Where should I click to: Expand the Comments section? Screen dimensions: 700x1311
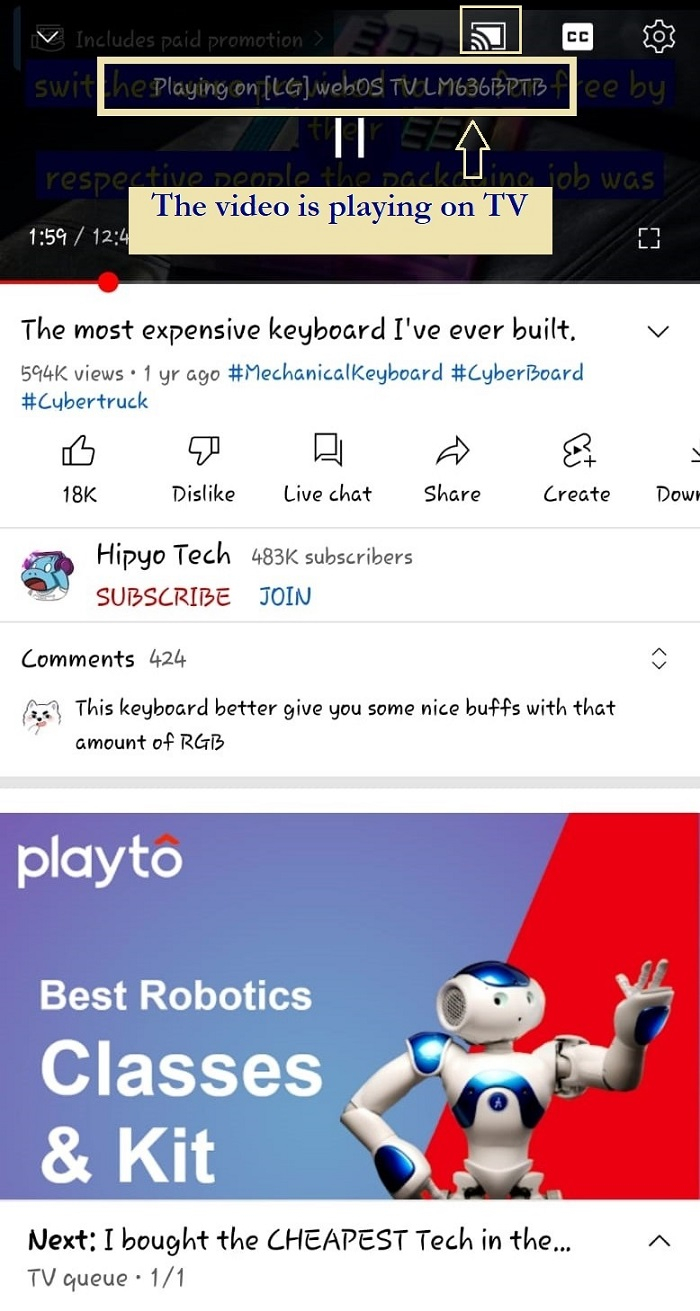pos(658,658)
